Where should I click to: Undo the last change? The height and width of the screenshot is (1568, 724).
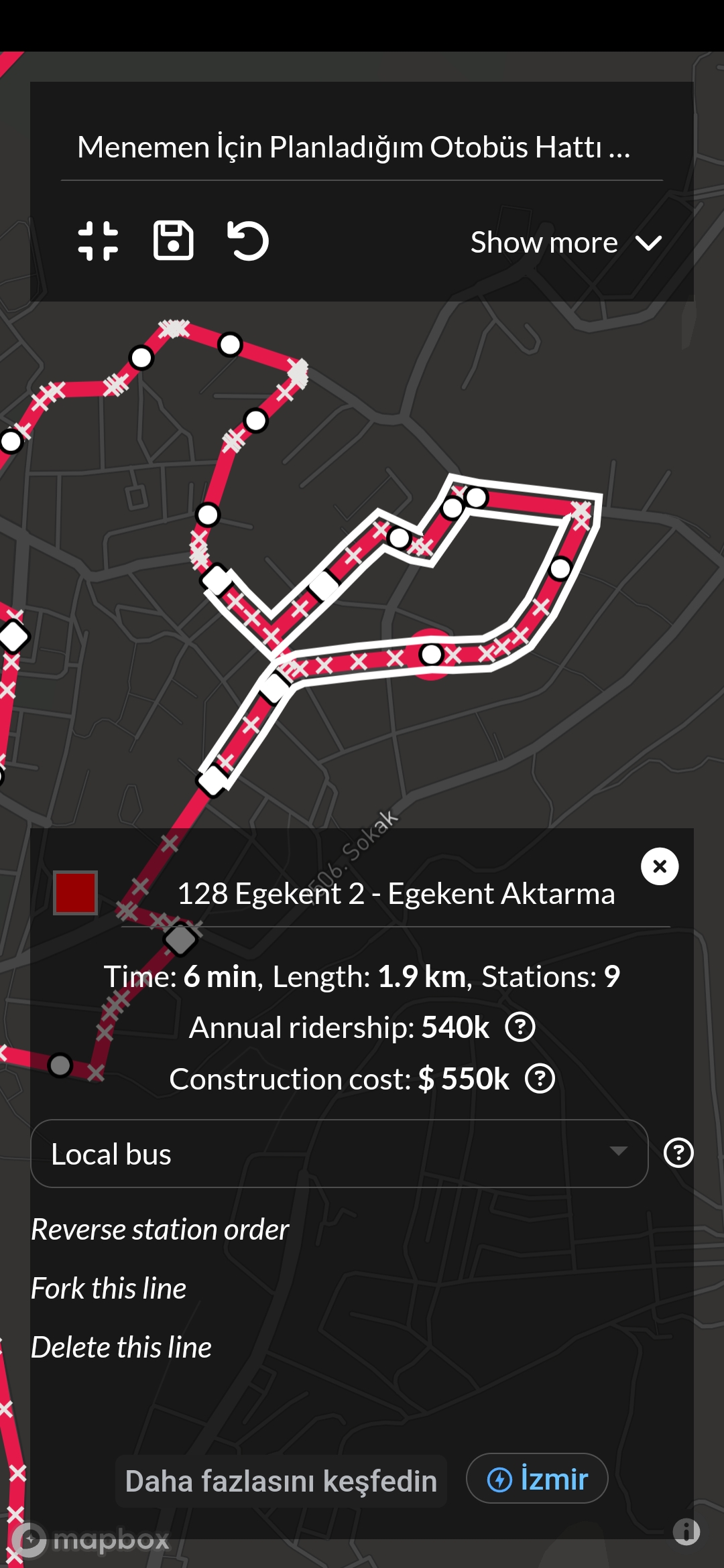tap(248, 241)
